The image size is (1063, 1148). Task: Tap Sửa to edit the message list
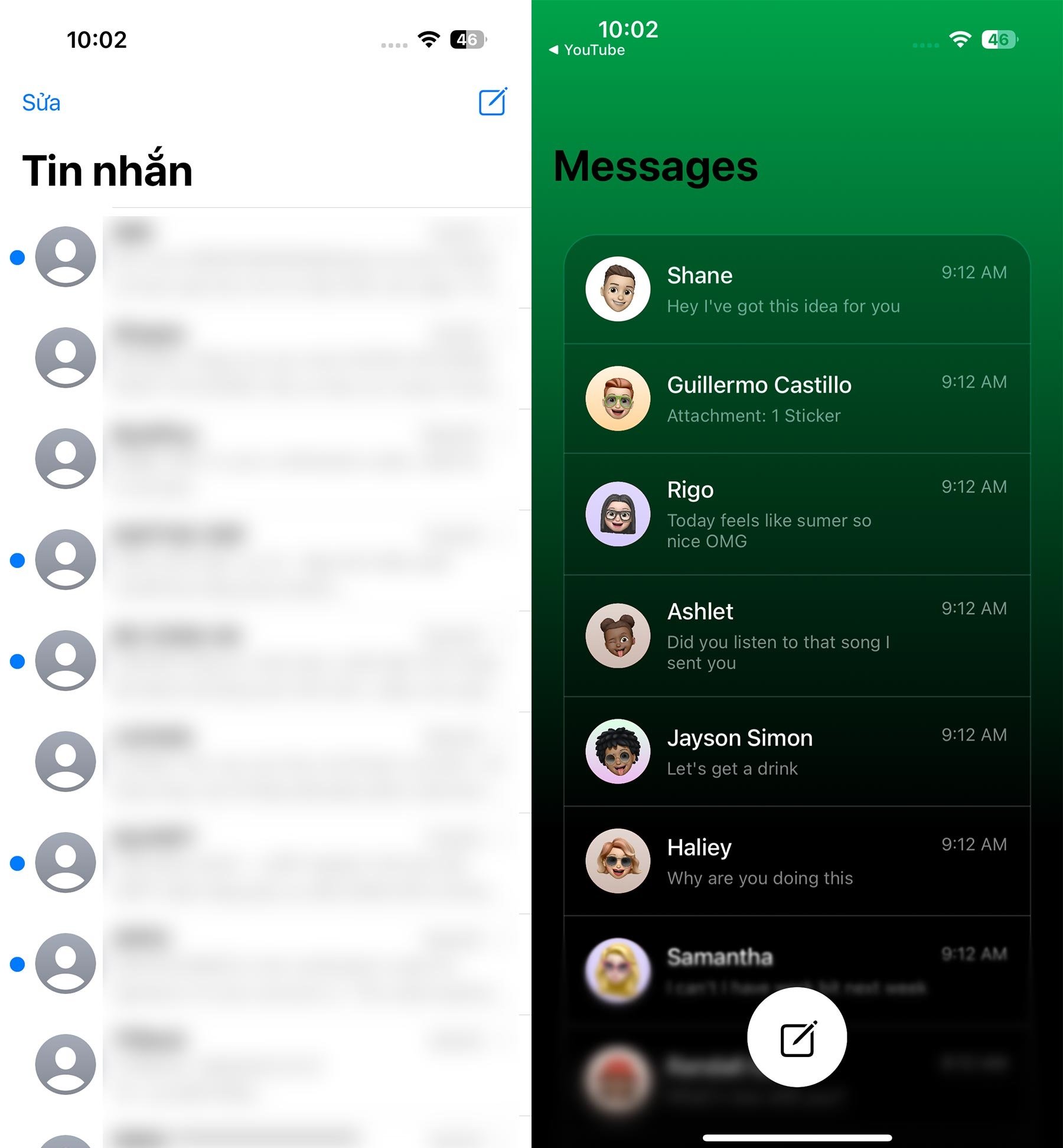click(x=41, y=103)
